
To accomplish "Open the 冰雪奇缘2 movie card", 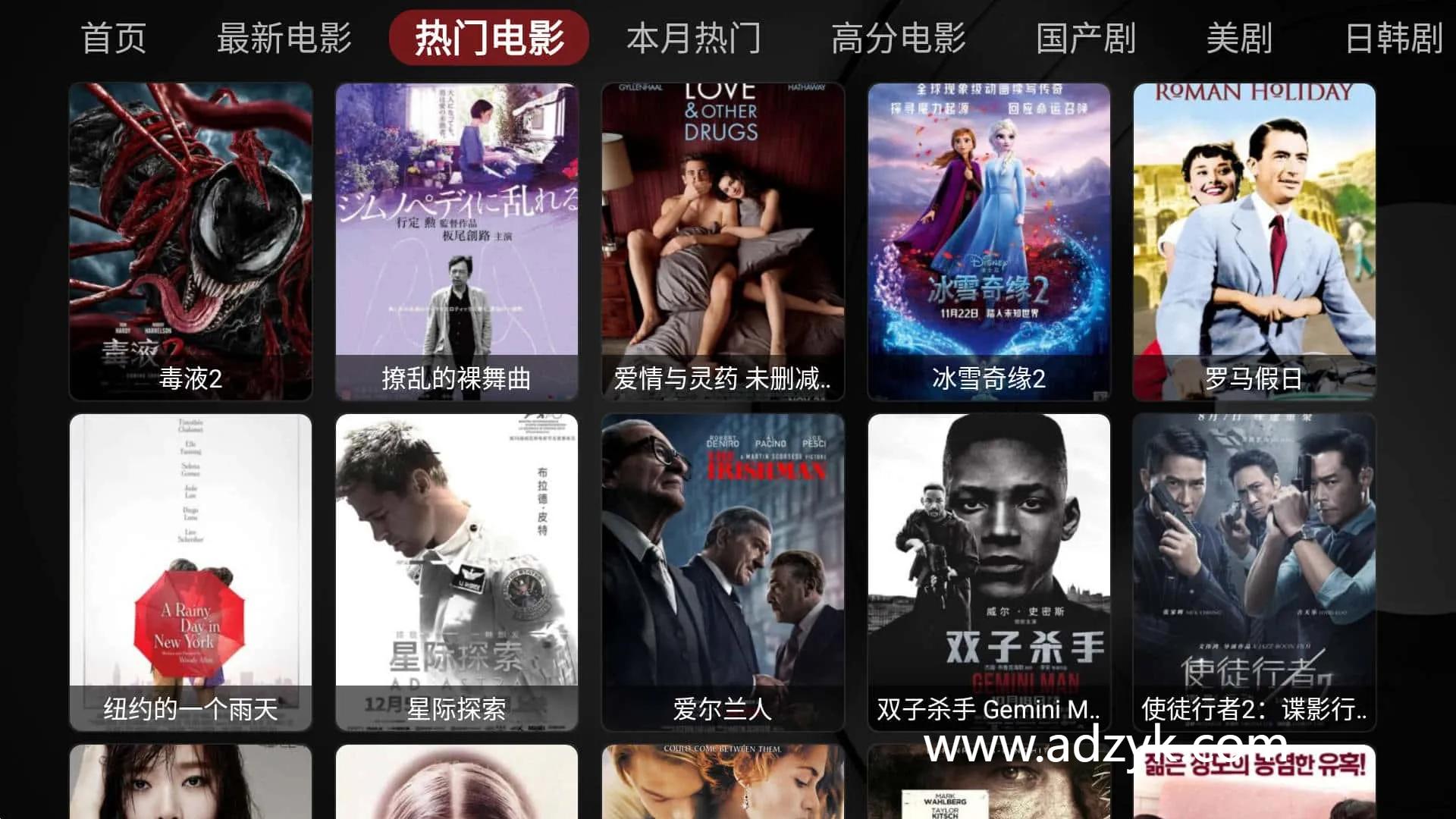I will [x=989, y=241].
